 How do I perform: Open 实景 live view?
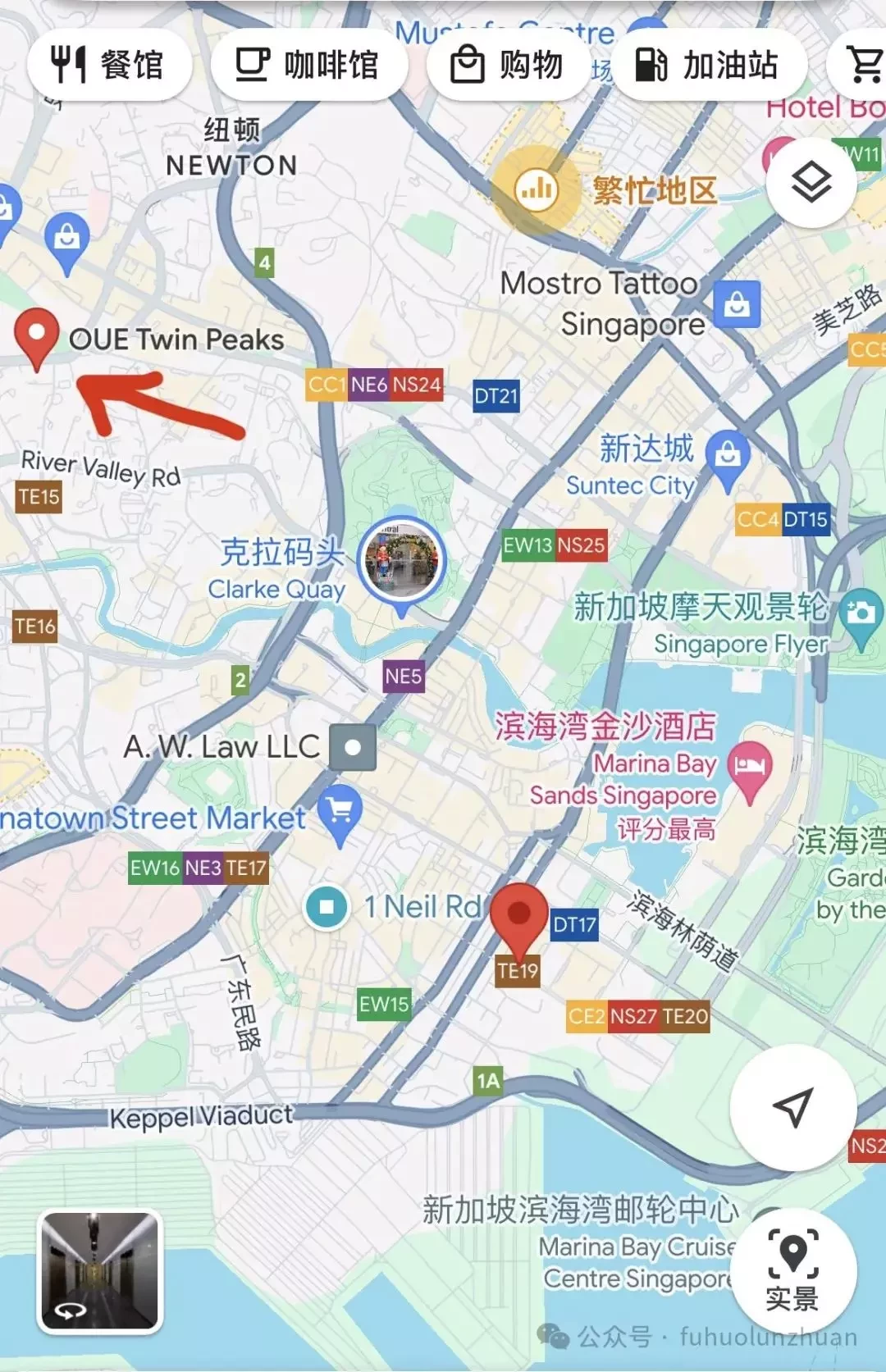[x=792, y=1269]
